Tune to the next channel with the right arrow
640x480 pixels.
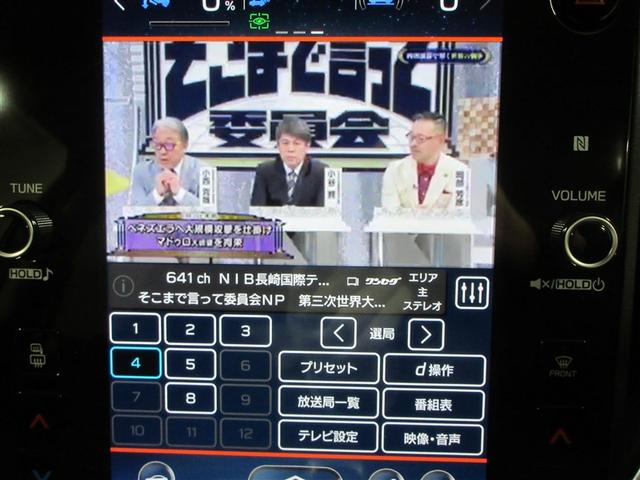(426, 333)
